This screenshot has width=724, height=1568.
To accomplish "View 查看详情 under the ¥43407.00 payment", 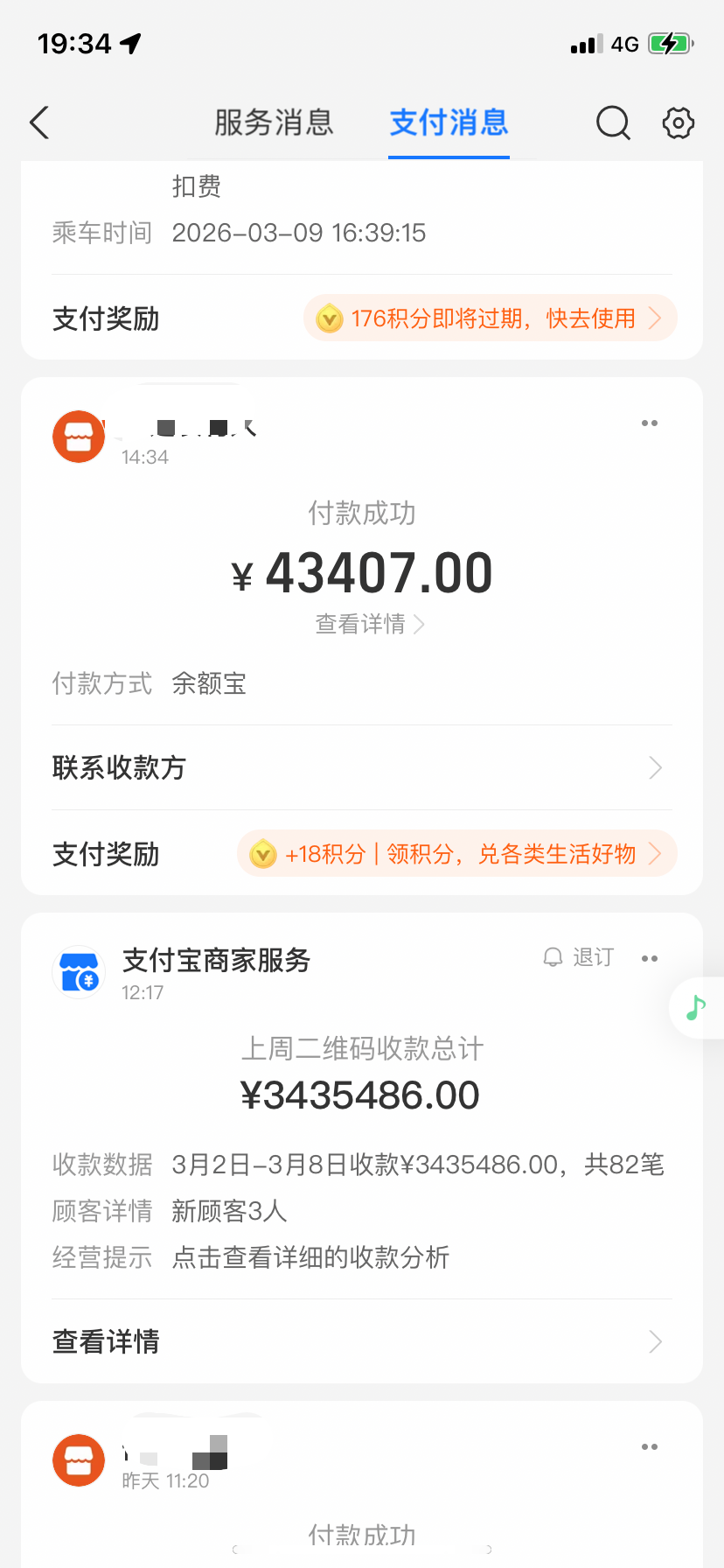I will [x=369, y=624].
